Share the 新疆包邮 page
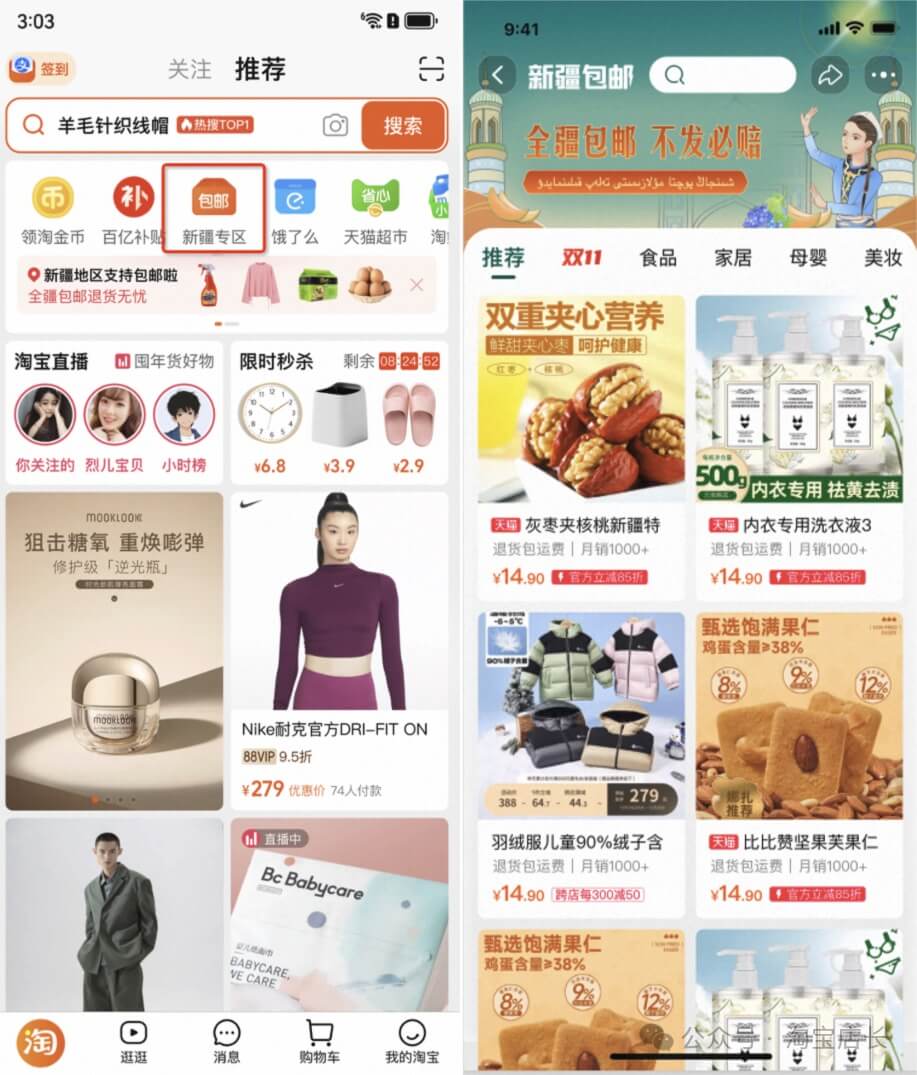 (830, 75)
